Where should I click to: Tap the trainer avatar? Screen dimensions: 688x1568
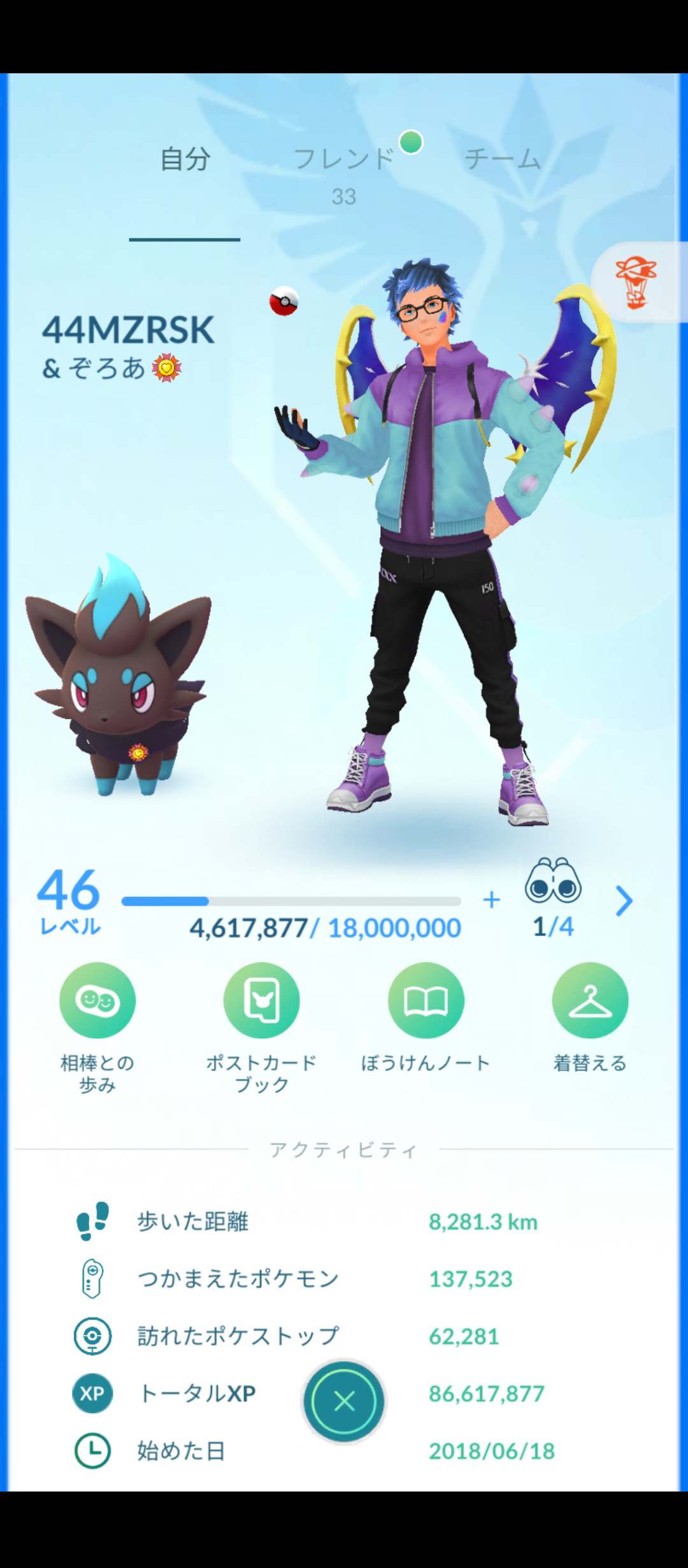coord(440,542)
